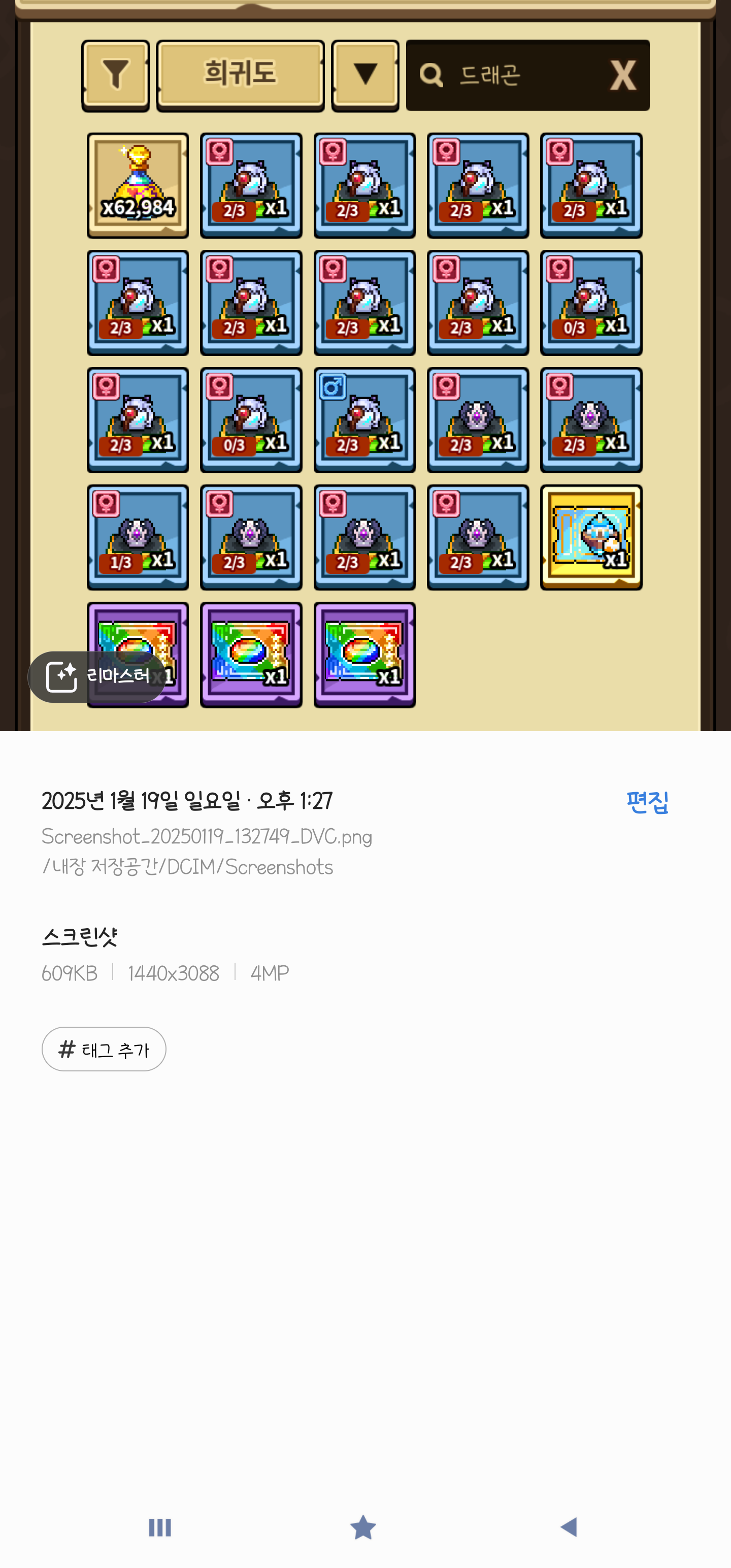Viewport: 731px width, 1568px height.
Task: Open recent apps from the navigation bar
Action: click(160, 1526)
